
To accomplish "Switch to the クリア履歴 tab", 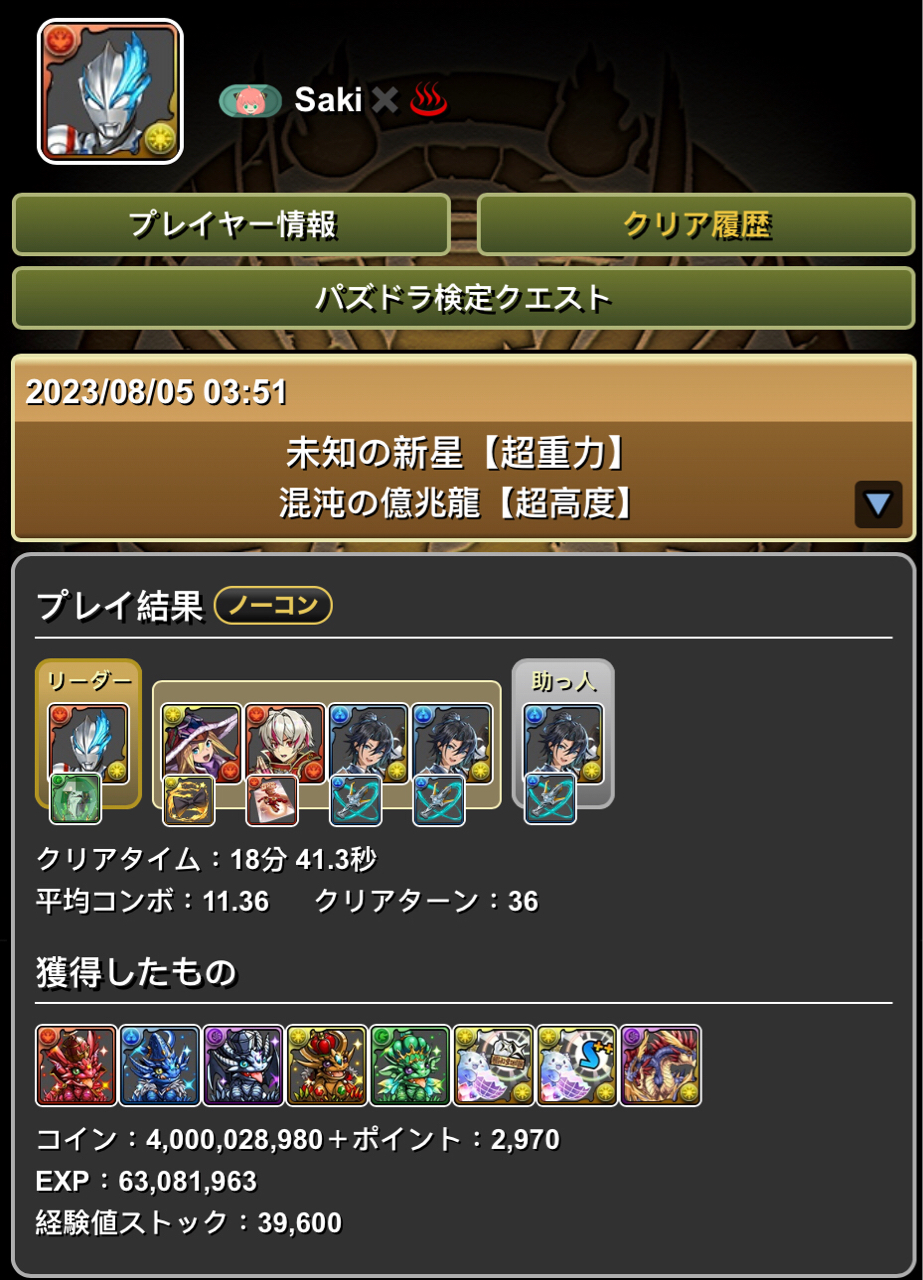I will coord(696,225).
